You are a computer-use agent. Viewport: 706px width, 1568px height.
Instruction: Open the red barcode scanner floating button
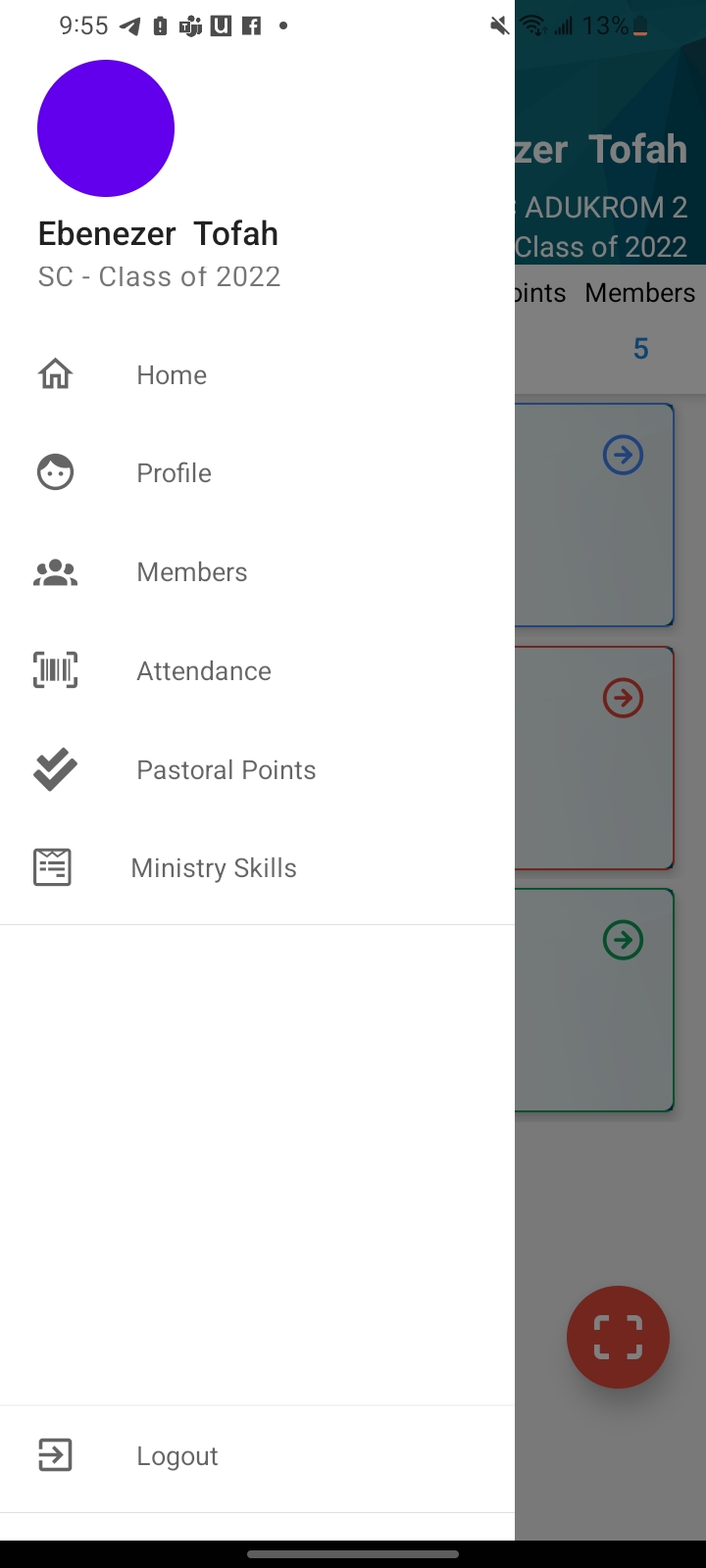618,1337
